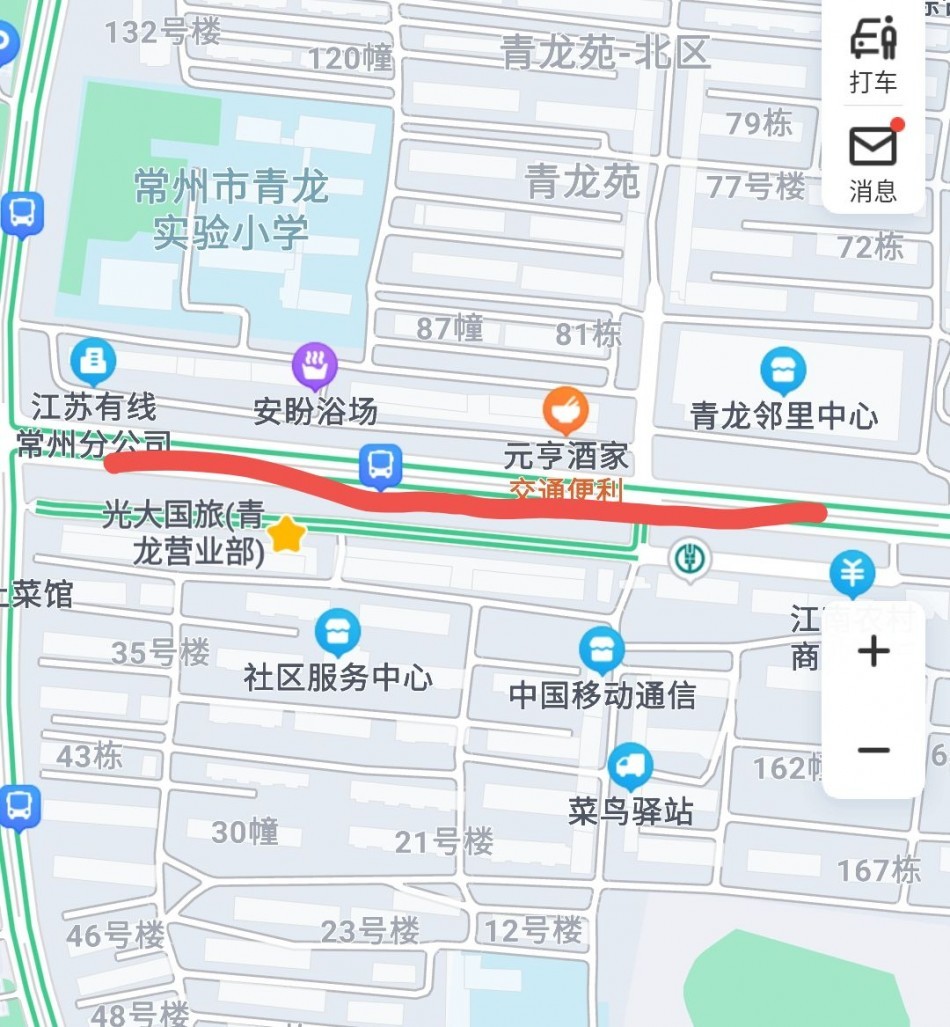950x1027 pixels.
Task: Select the 安盼浴场 bathhouse marker
Action: (x=314, y=368)
